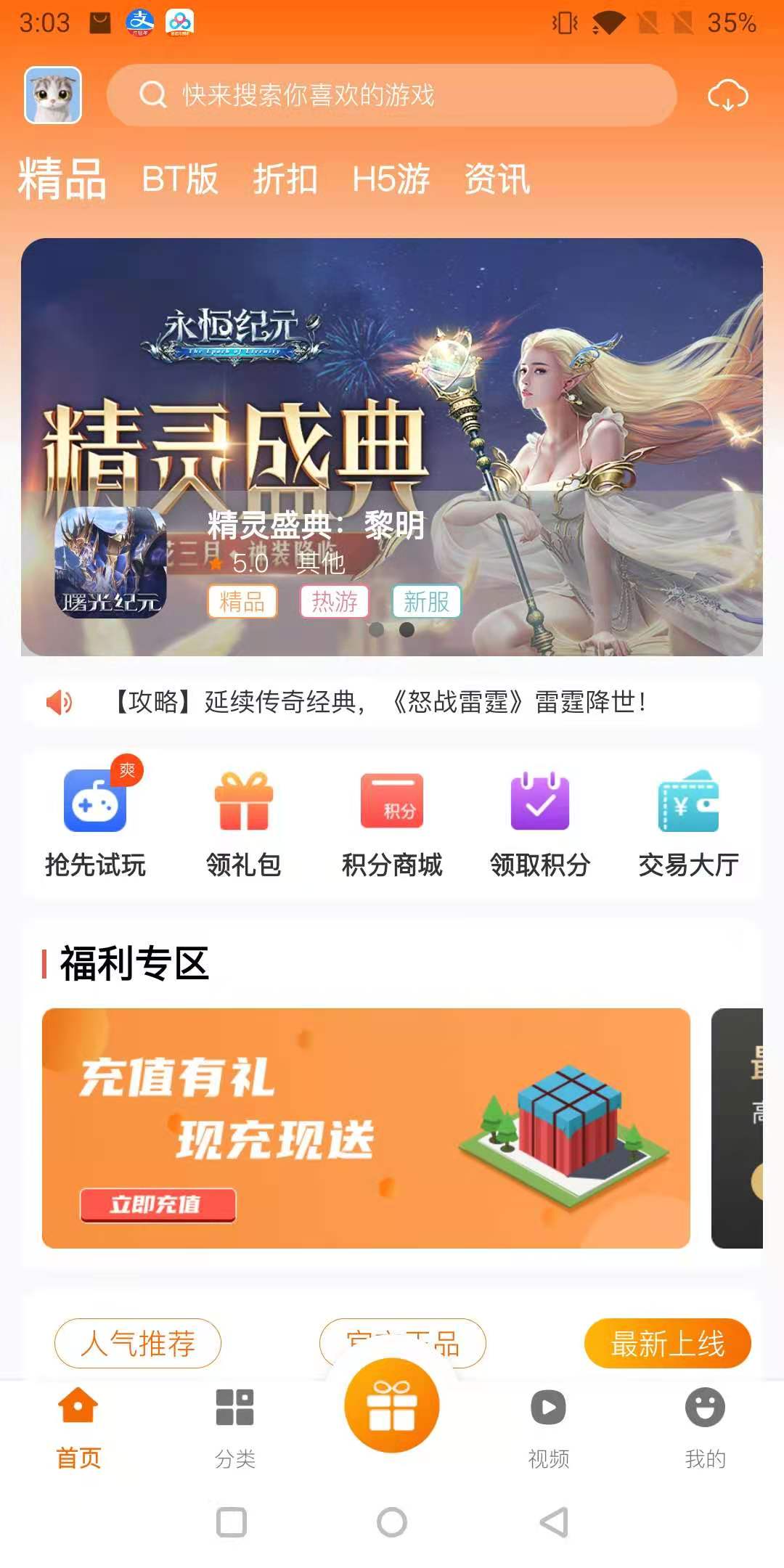
Task: Open the cat avatar profile picture
Action: (x=53, y=95)
